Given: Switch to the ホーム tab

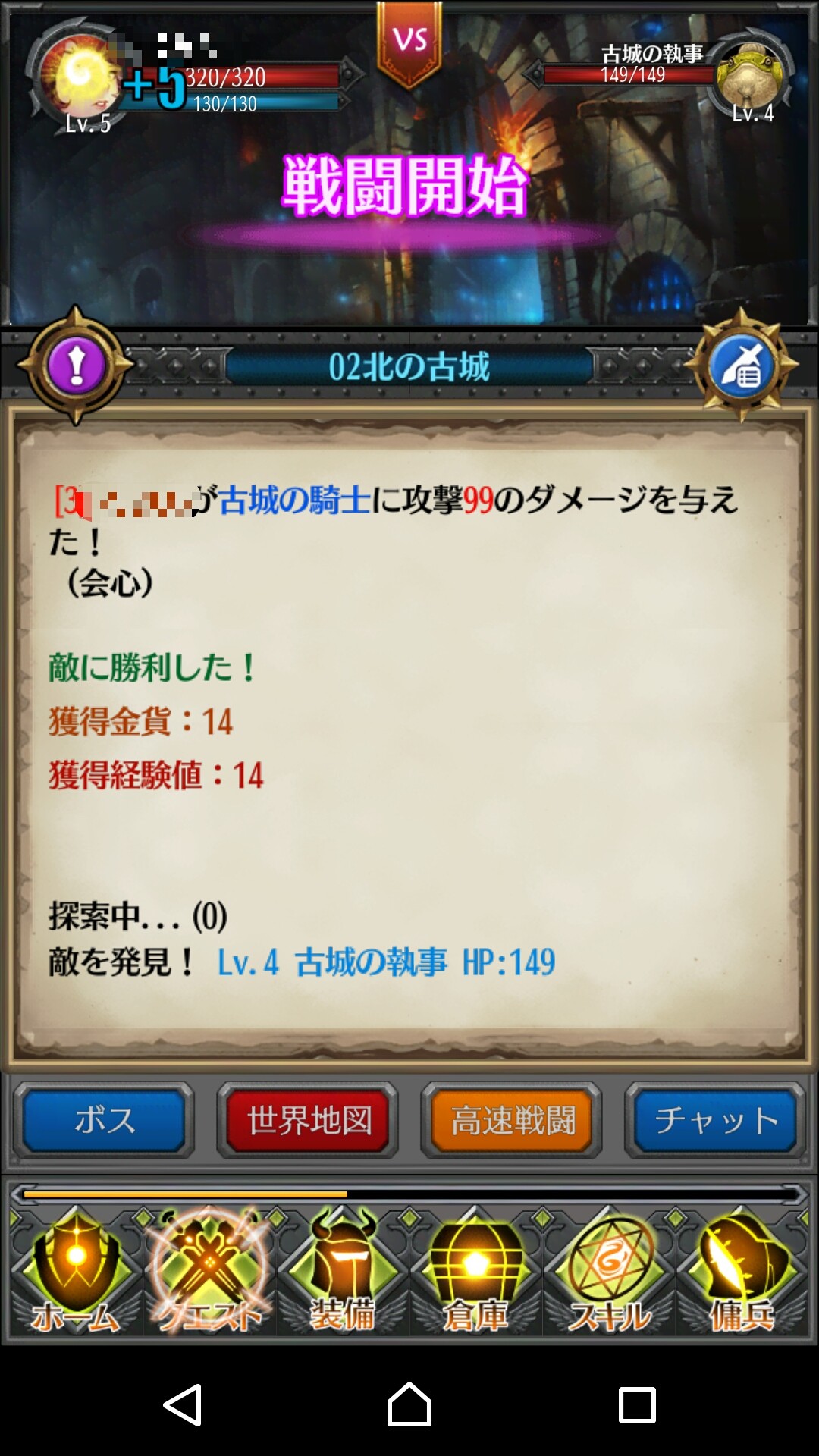Looking at the screenshot, I should click(x=76, y=1274).
